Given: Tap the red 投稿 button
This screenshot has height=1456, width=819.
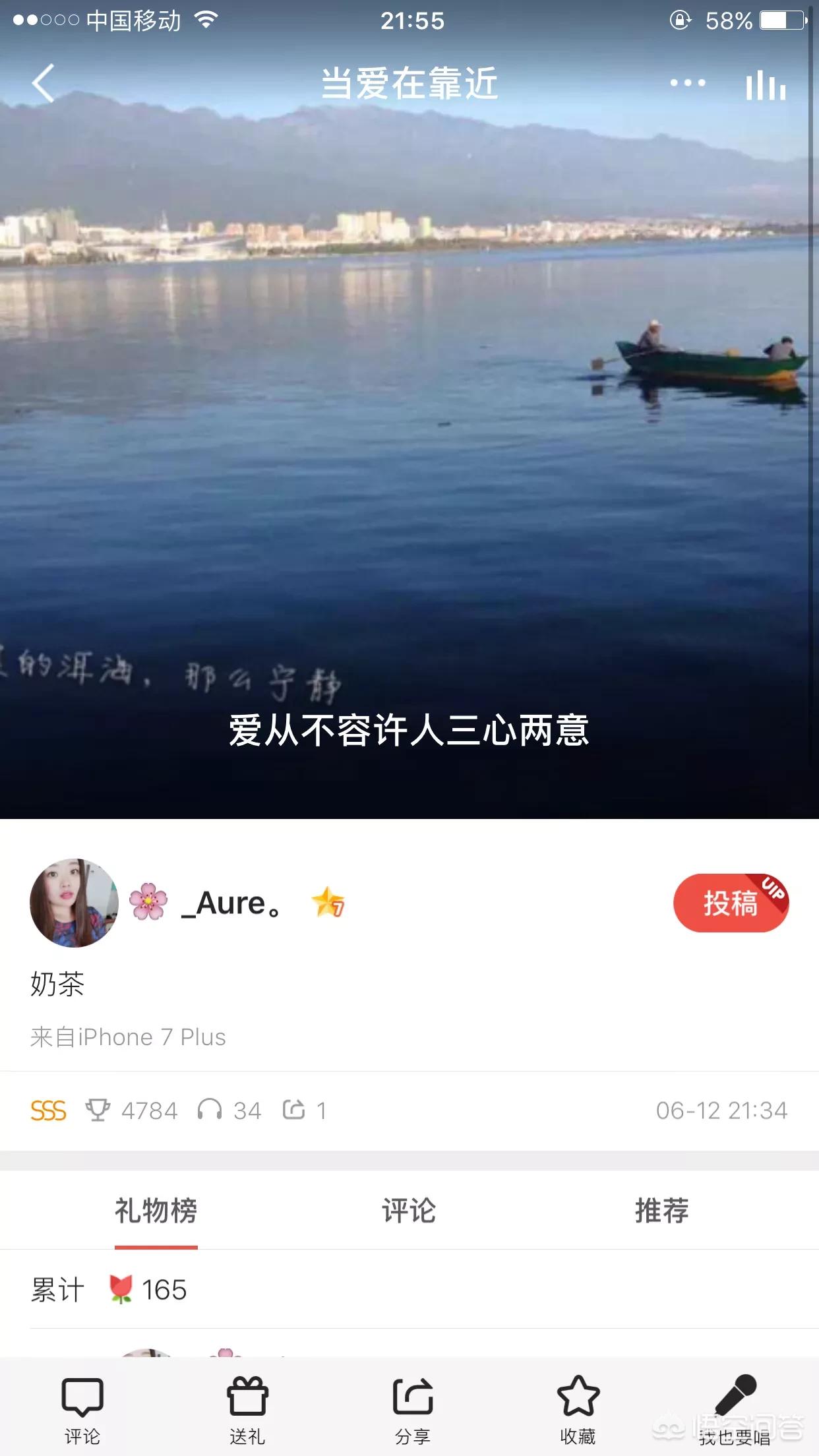Looking at the screenshot, I should [731, 903].
